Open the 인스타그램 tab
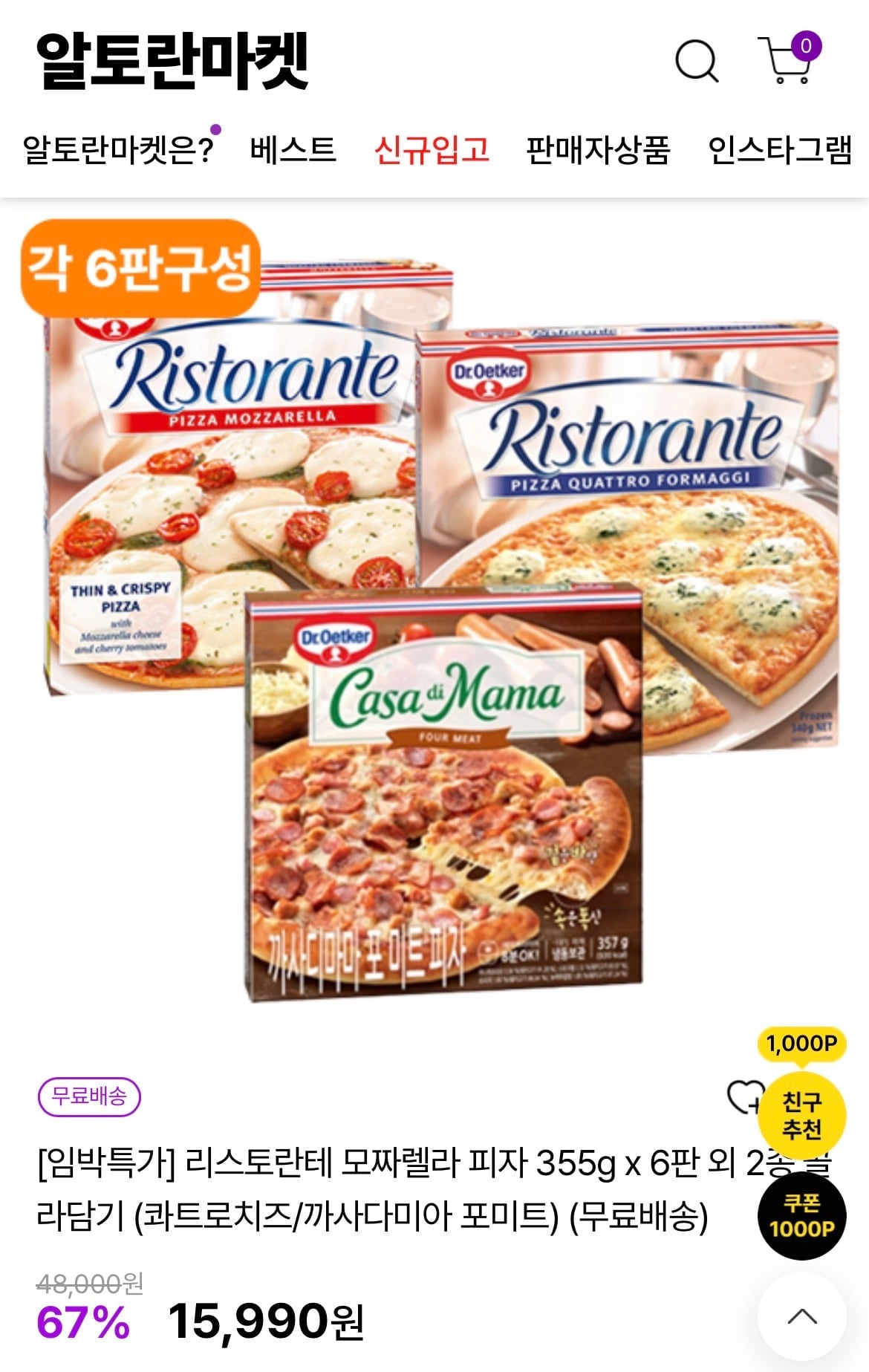Screen dimensions: 869x1372 779,150
